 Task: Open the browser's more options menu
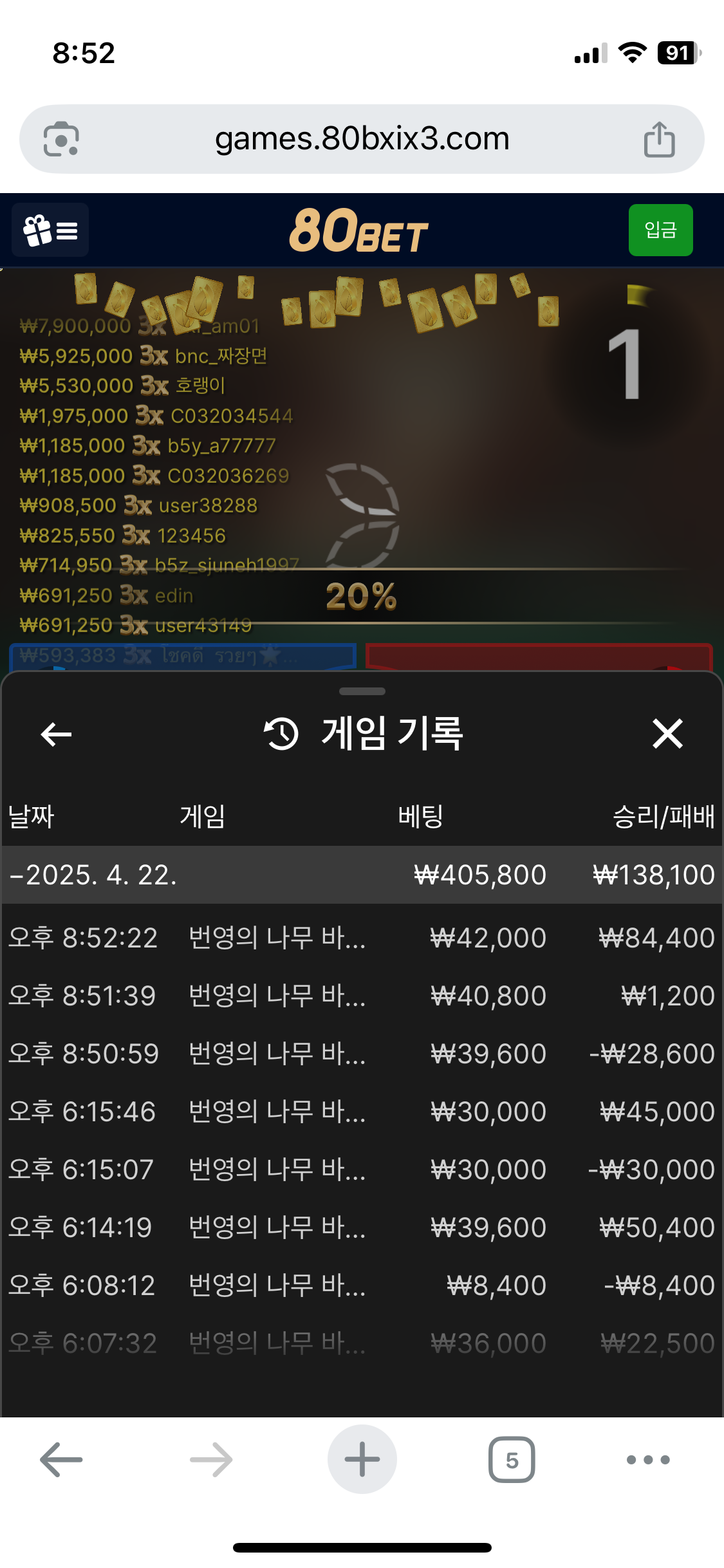648,1460
